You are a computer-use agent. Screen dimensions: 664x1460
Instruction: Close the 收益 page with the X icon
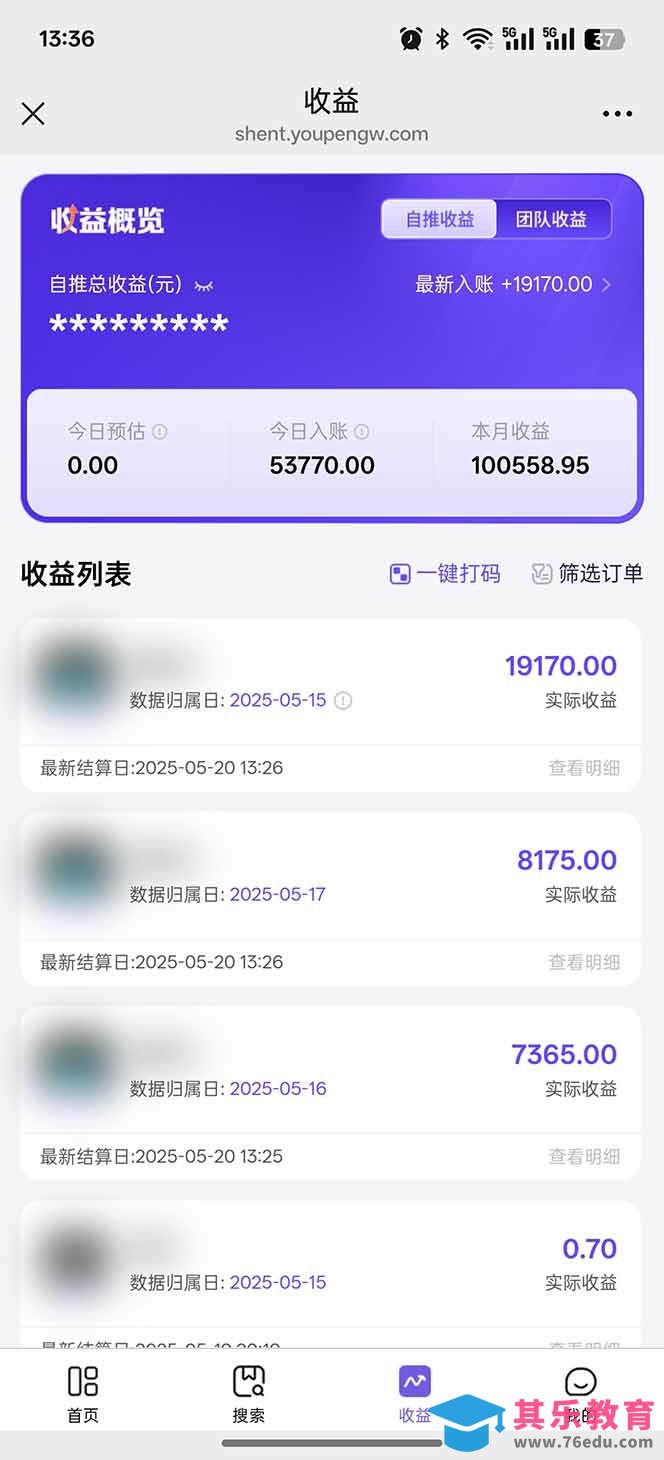click(x=33, y=114)
